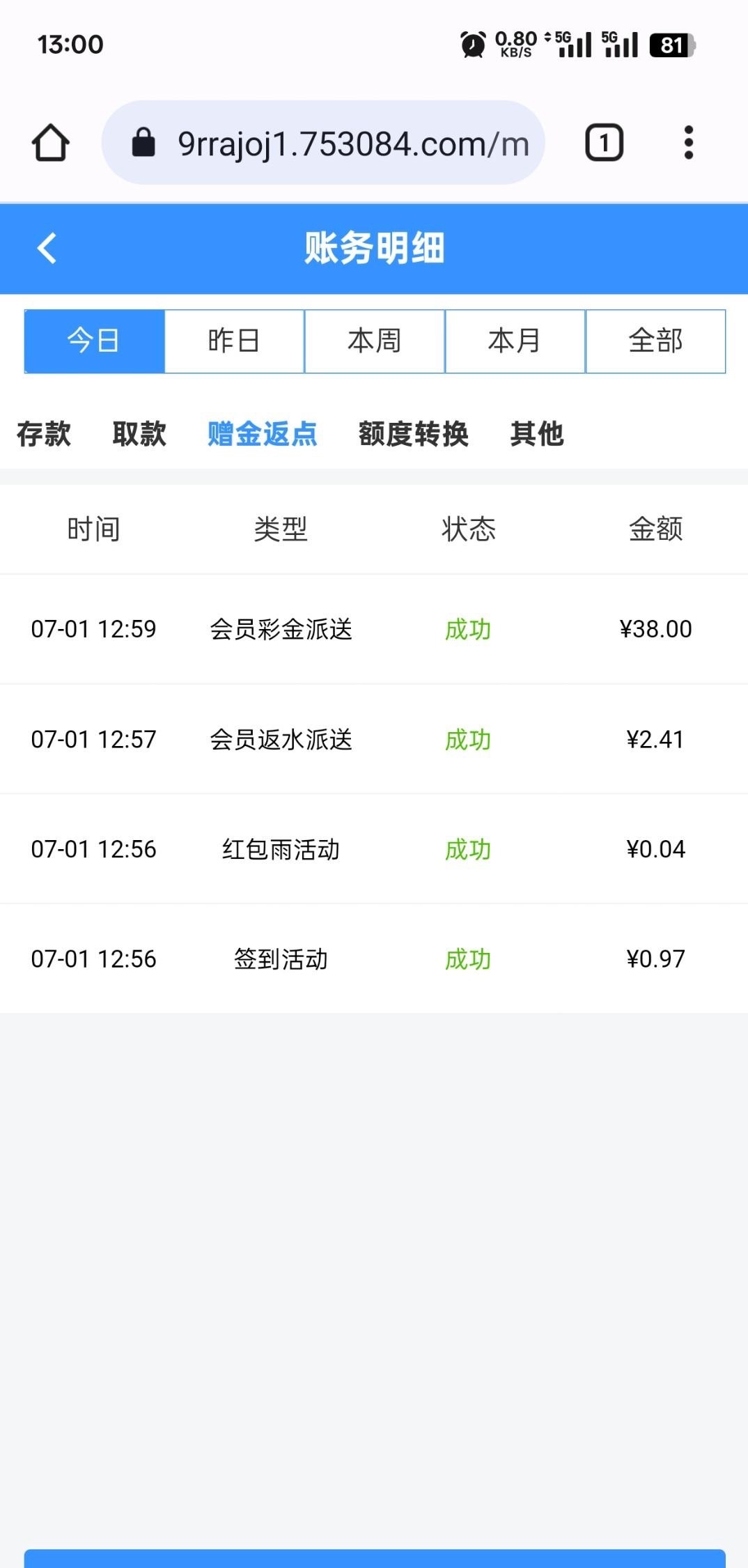Open the browser overflow menu
This screenshot has width=748, height=1568.
coord(689,143)
